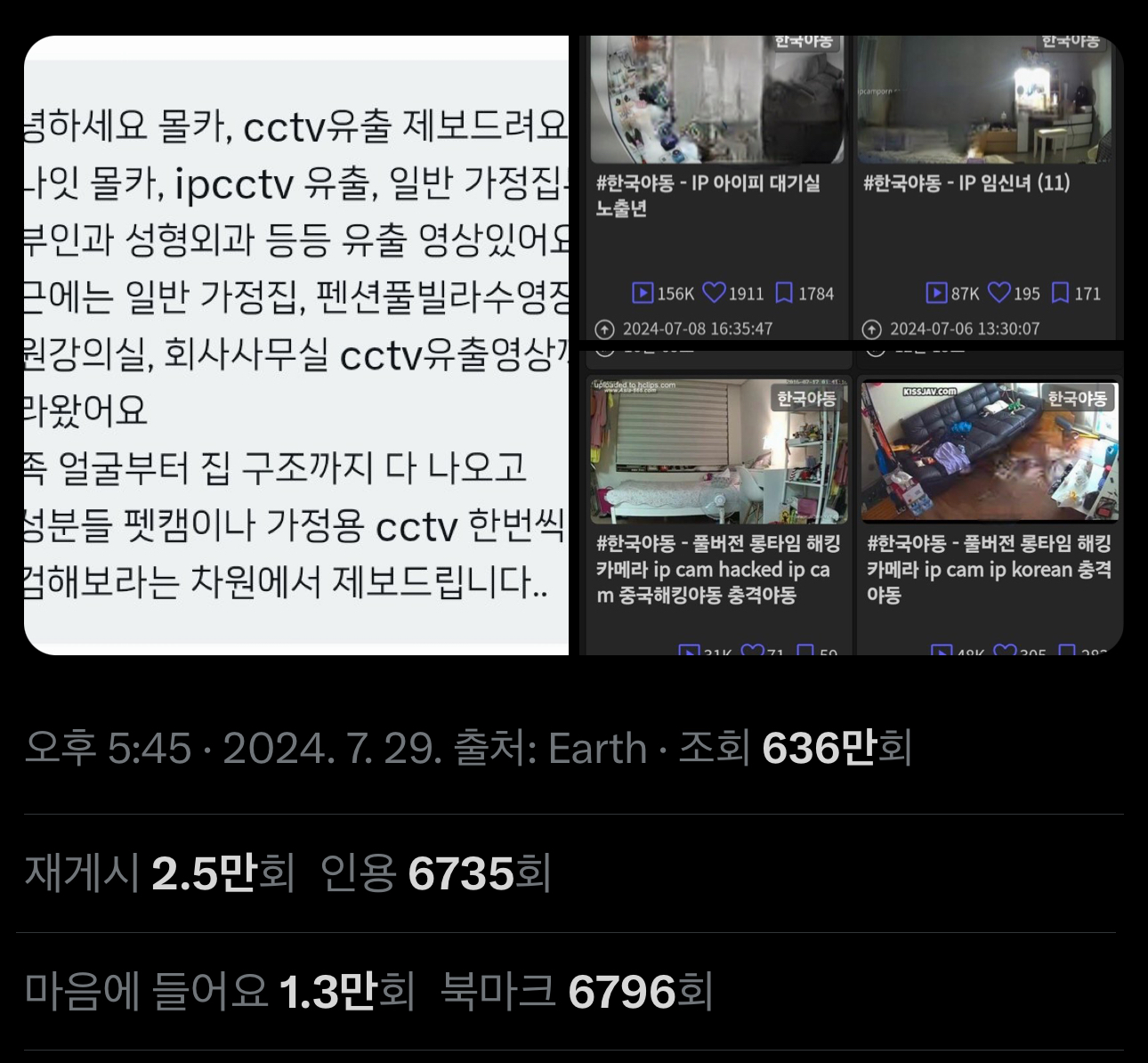See who liked this post (1.3만)
The height and width of the screenshot is (1063, 1148).
[x=219, y=992]
